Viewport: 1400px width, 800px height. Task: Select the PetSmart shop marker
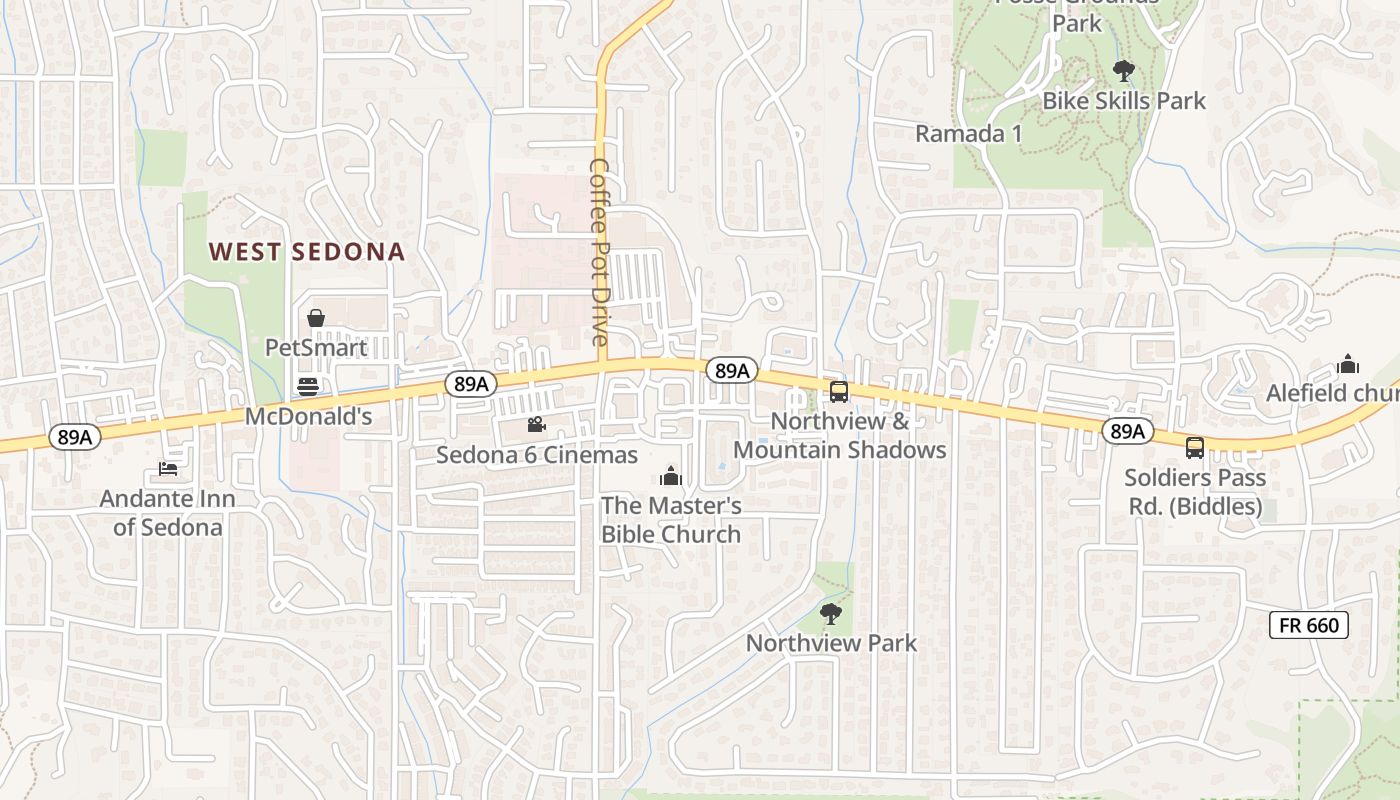[x=316, y=319]
